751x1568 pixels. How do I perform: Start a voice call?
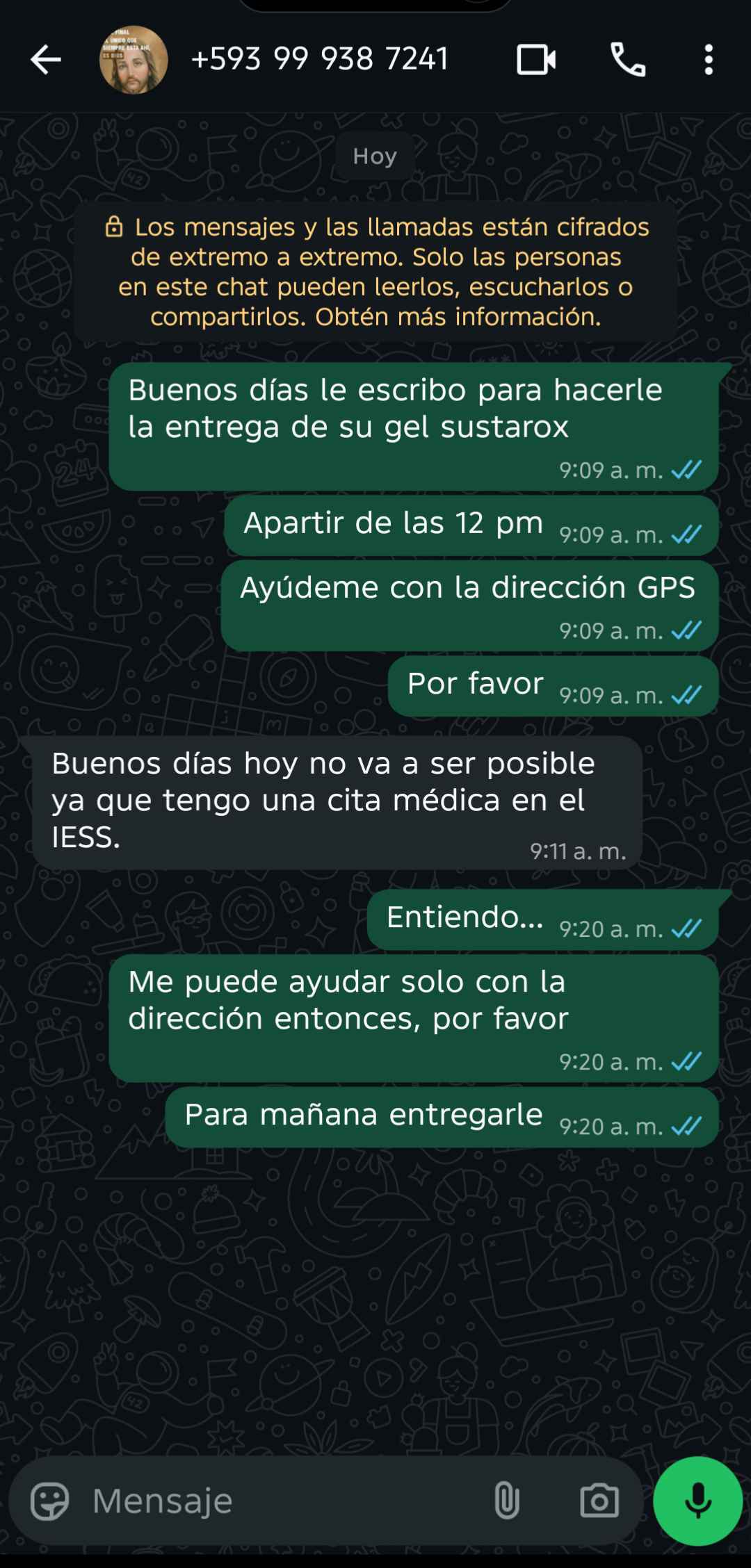click(628, 60)
